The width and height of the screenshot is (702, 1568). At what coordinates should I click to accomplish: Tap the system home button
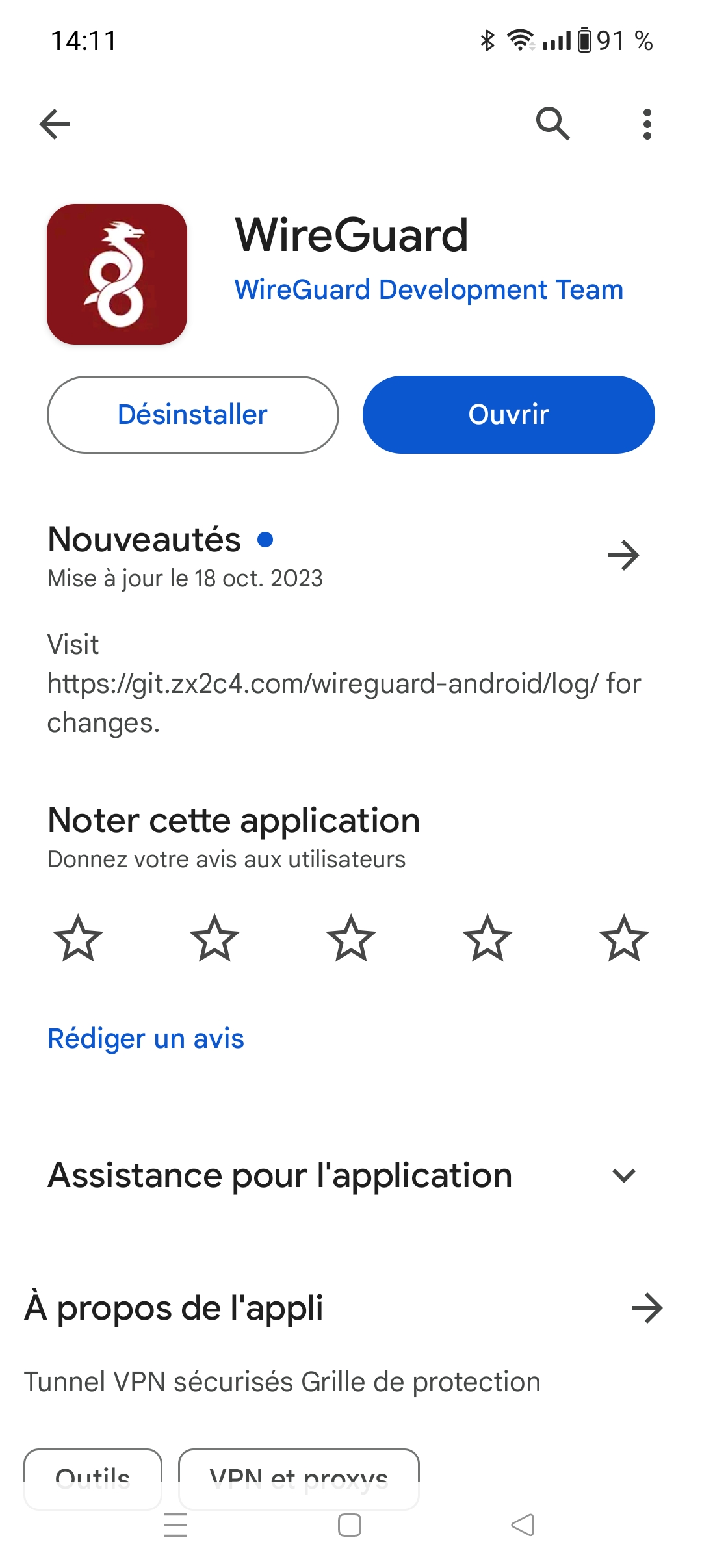(350, 1525)
